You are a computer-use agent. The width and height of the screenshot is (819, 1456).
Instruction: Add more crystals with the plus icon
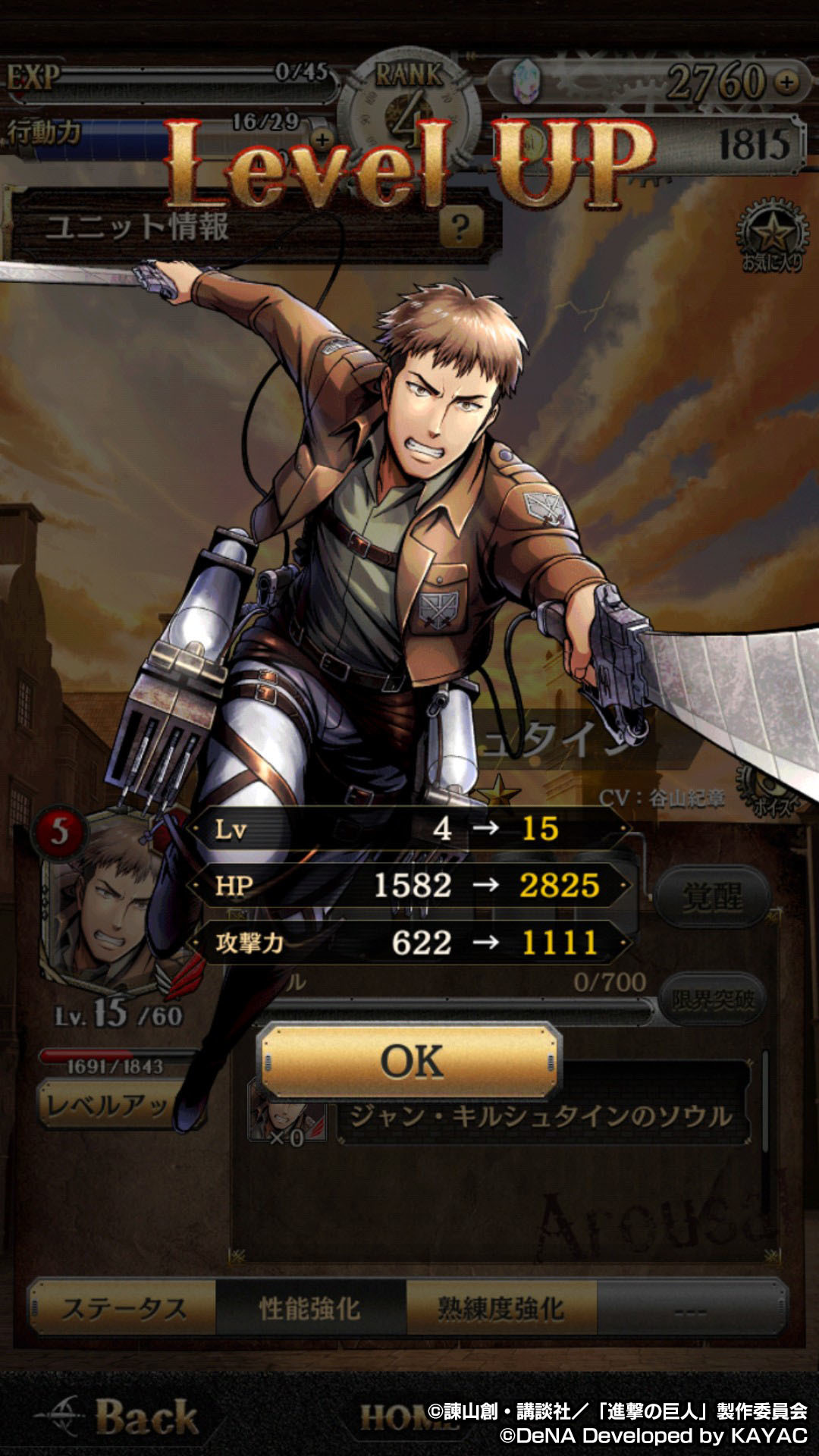click(788, 81)
